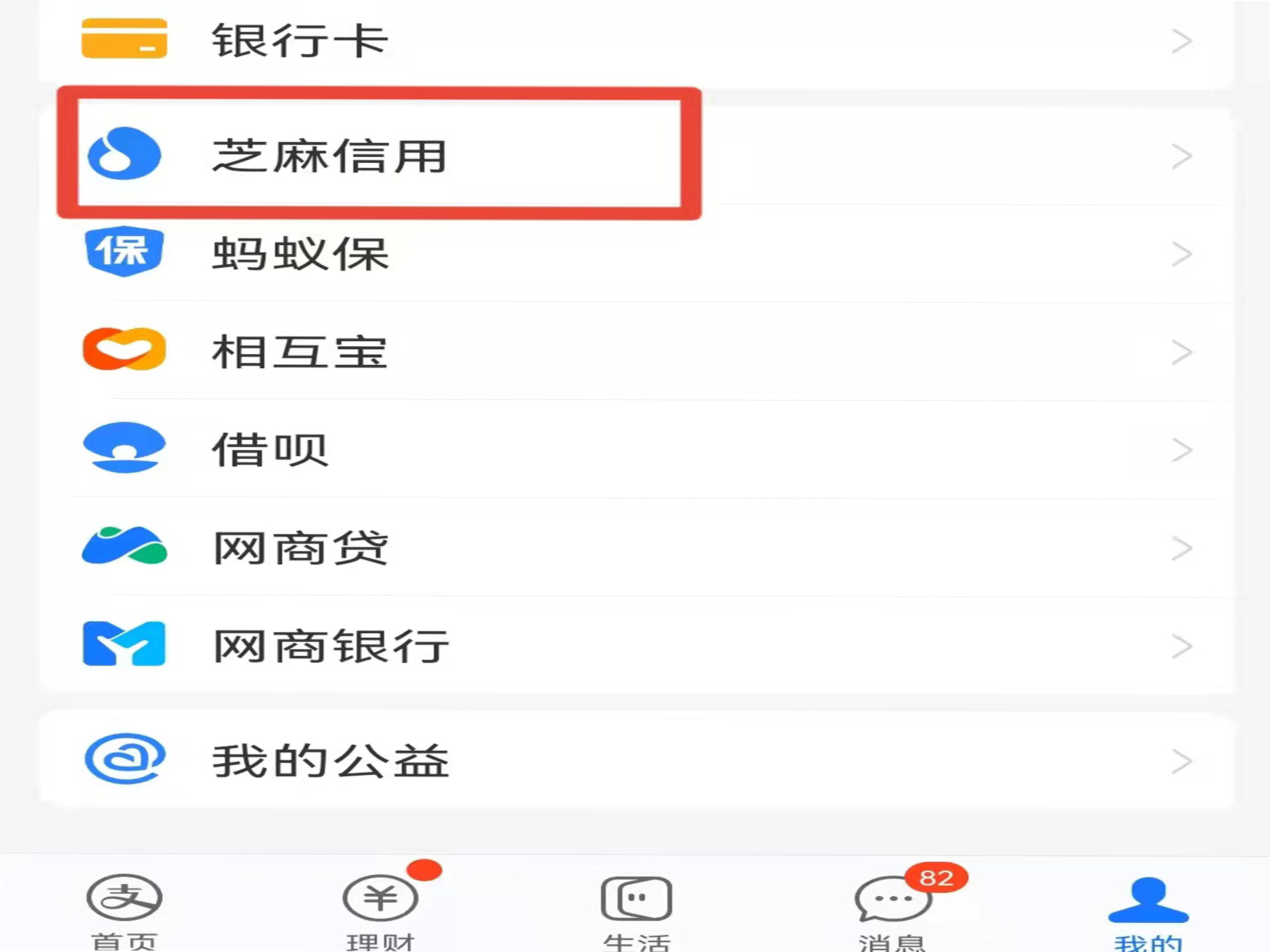Screen dimensions: 1270x952
Task: Open 我的公益 charity page
Action: (632, 760)
